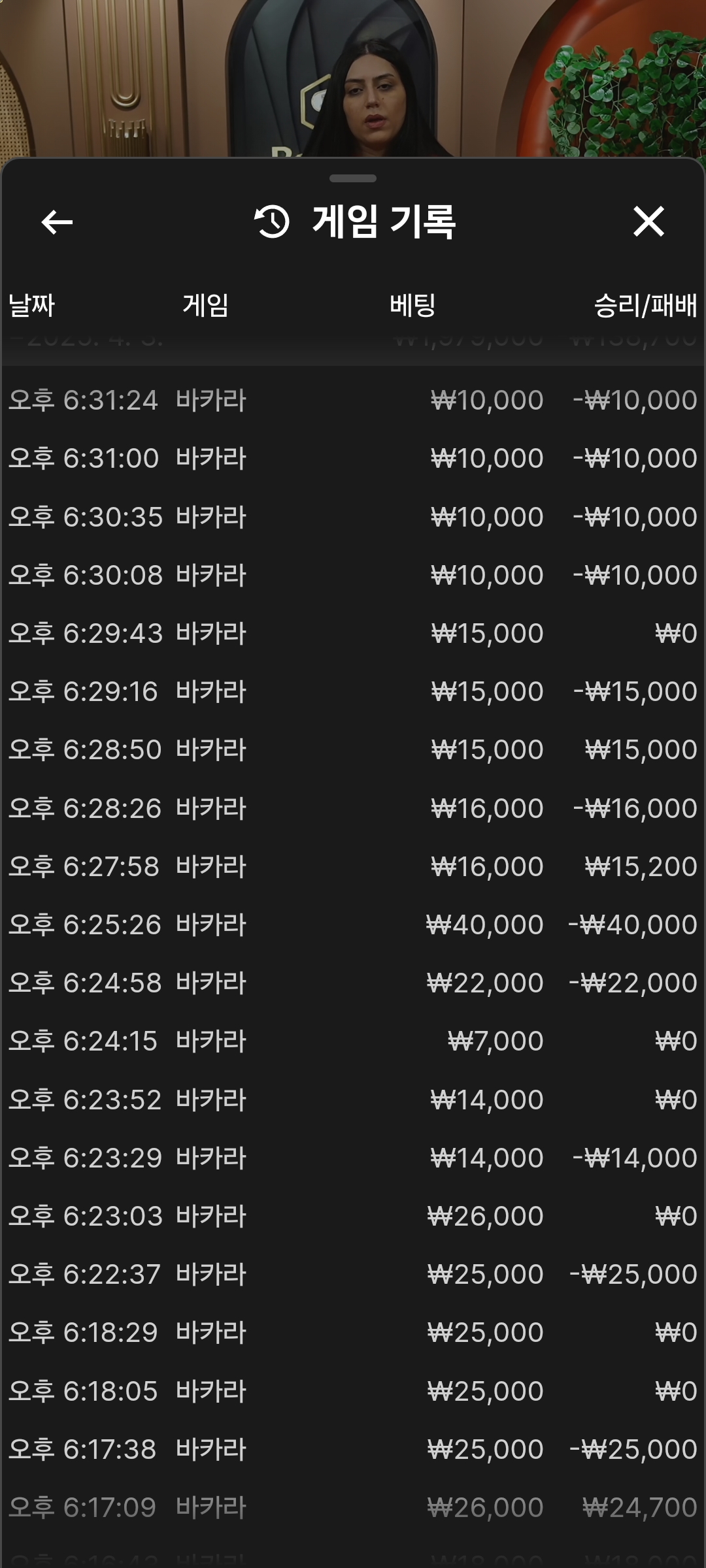Viewport: 706px width, 1568px height.
Task: Select the 오후 6:25:26 ₩40,000 bet row
Action: 353,924
